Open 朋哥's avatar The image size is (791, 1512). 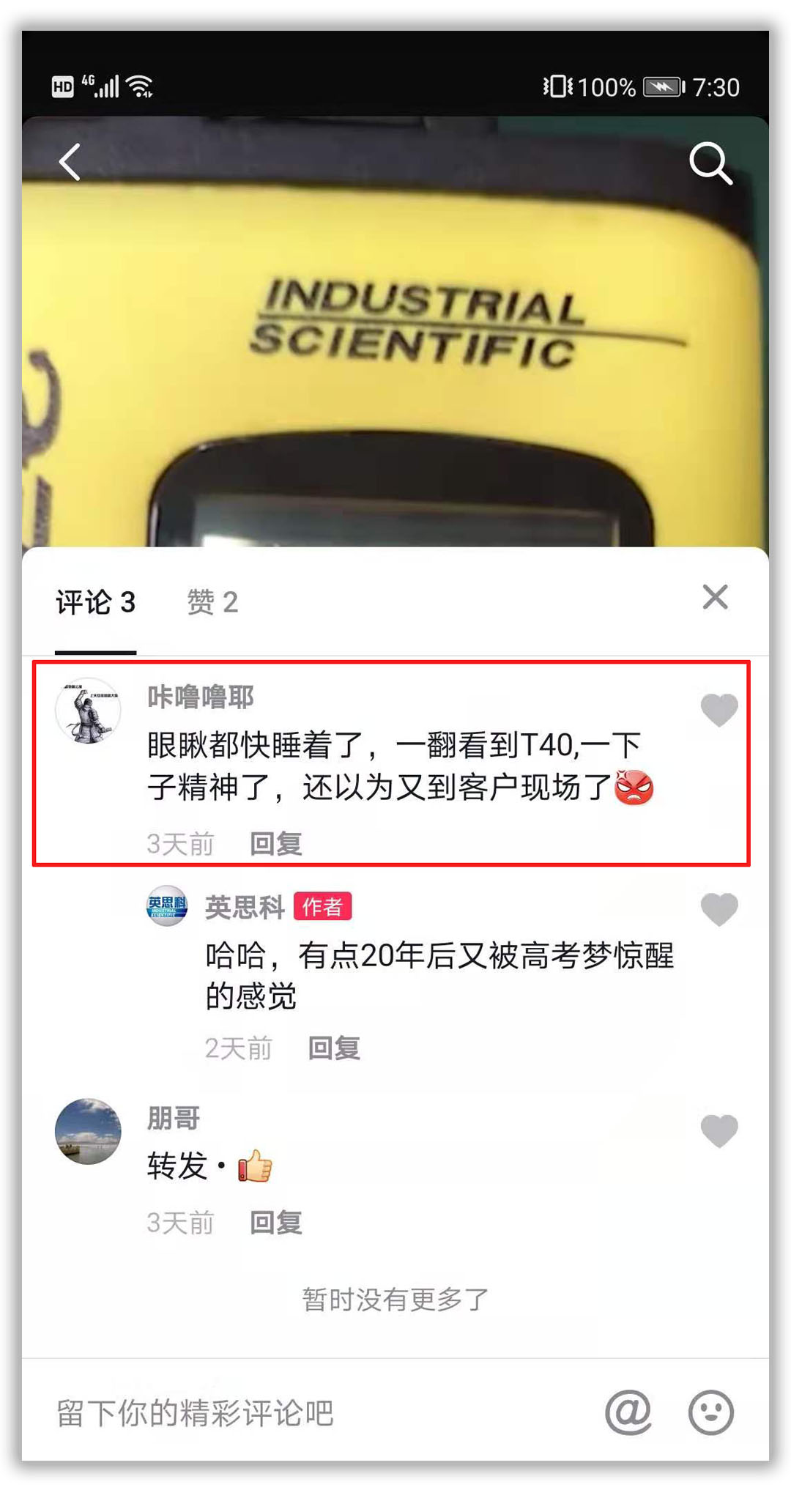[88, 1131]
